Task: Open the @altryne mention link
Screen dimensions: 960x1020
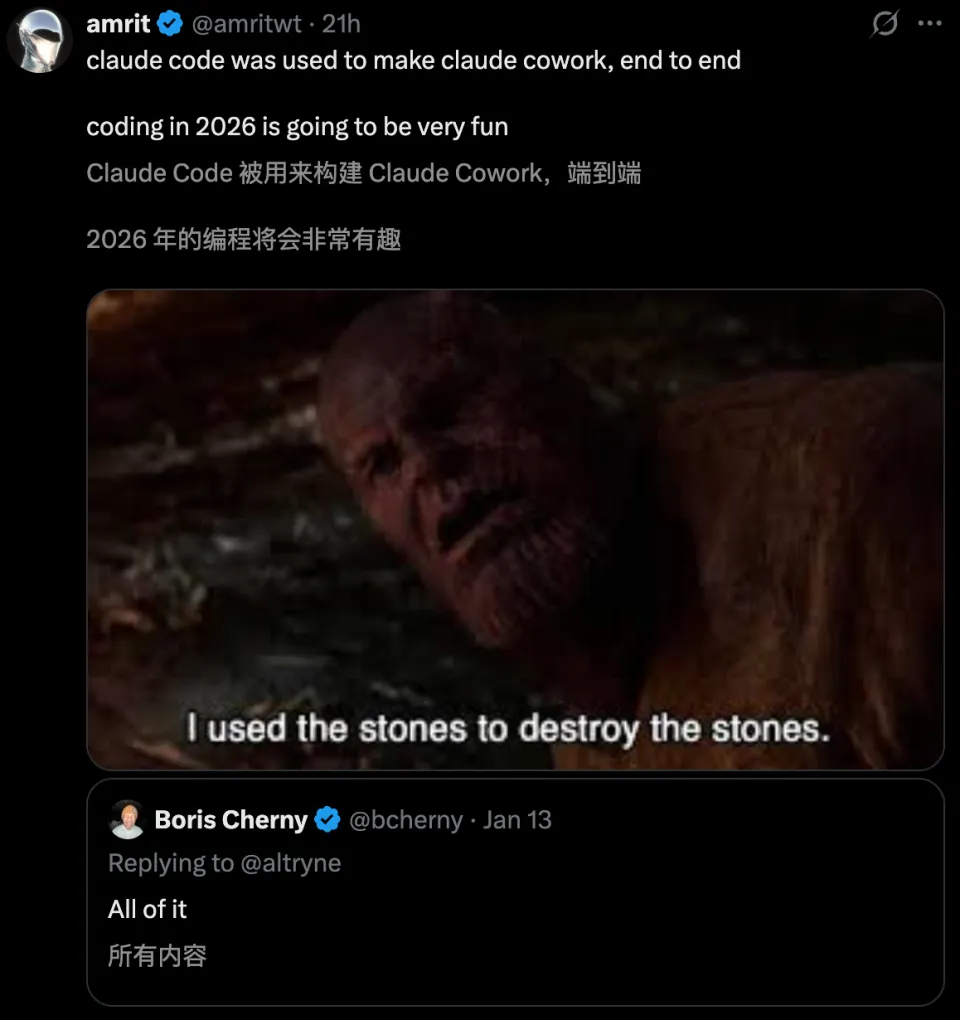Action: 290,863
